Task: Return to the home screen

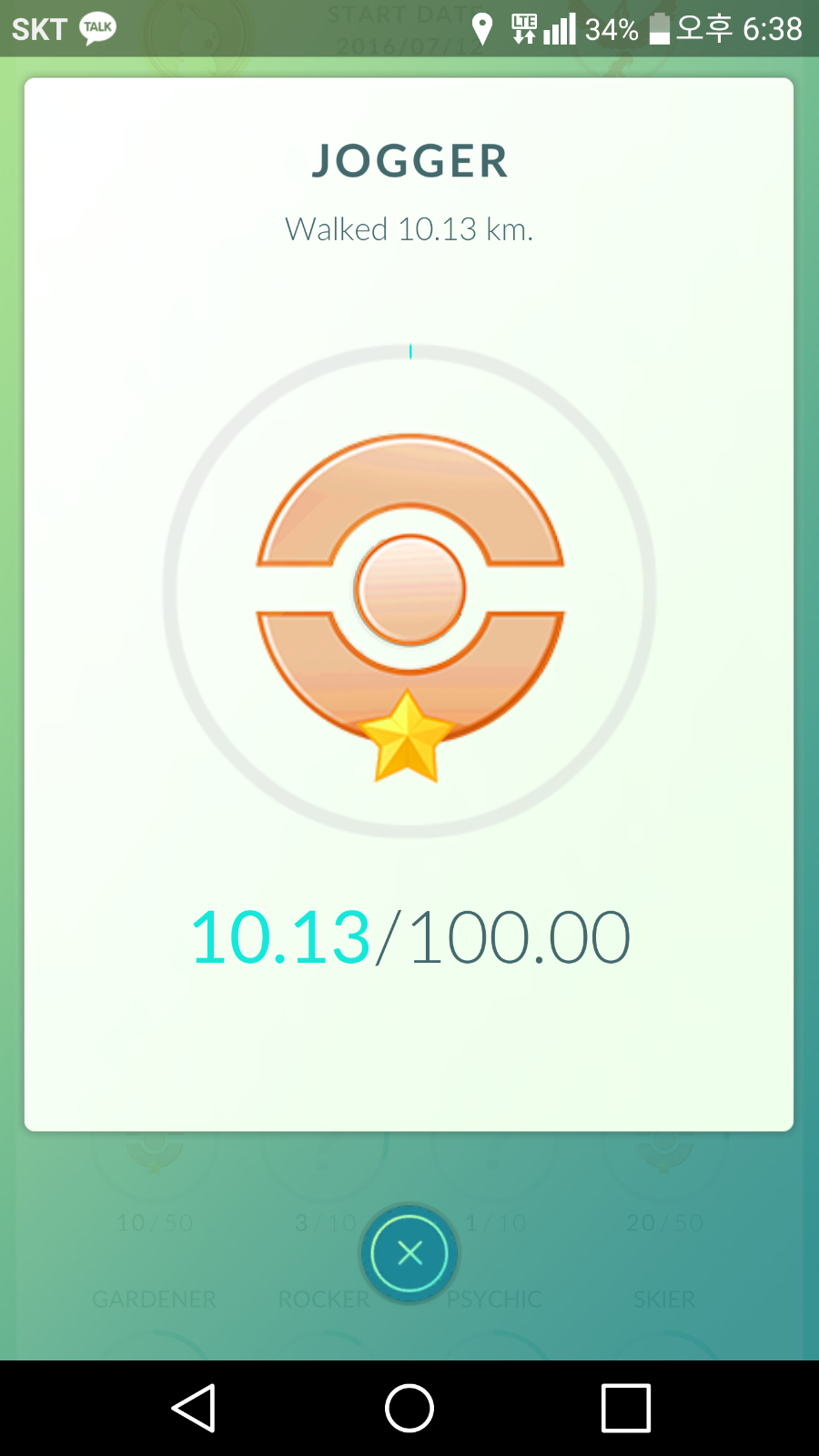Action: pos(409,1408)
